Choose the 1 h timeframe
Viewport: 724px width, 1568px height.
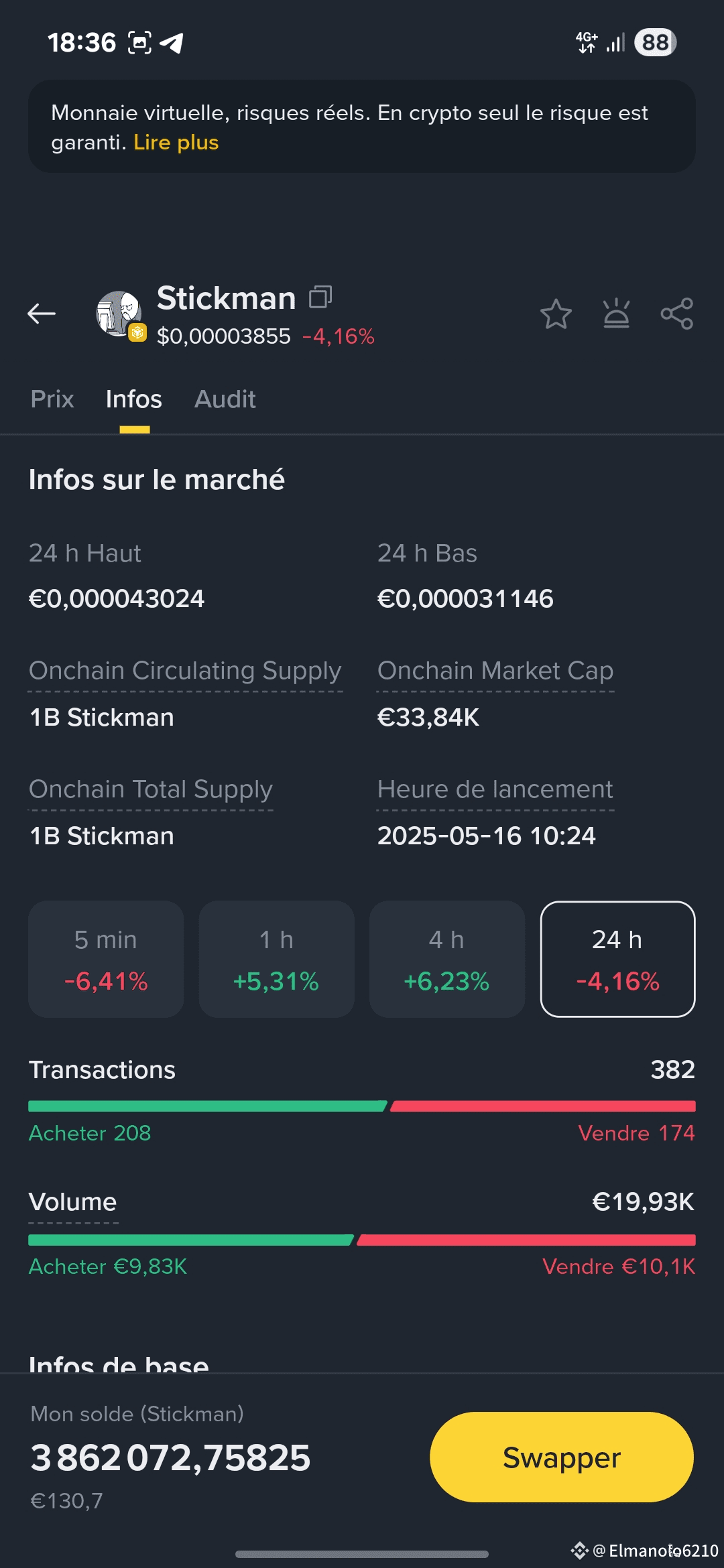(x=276, y=959)
